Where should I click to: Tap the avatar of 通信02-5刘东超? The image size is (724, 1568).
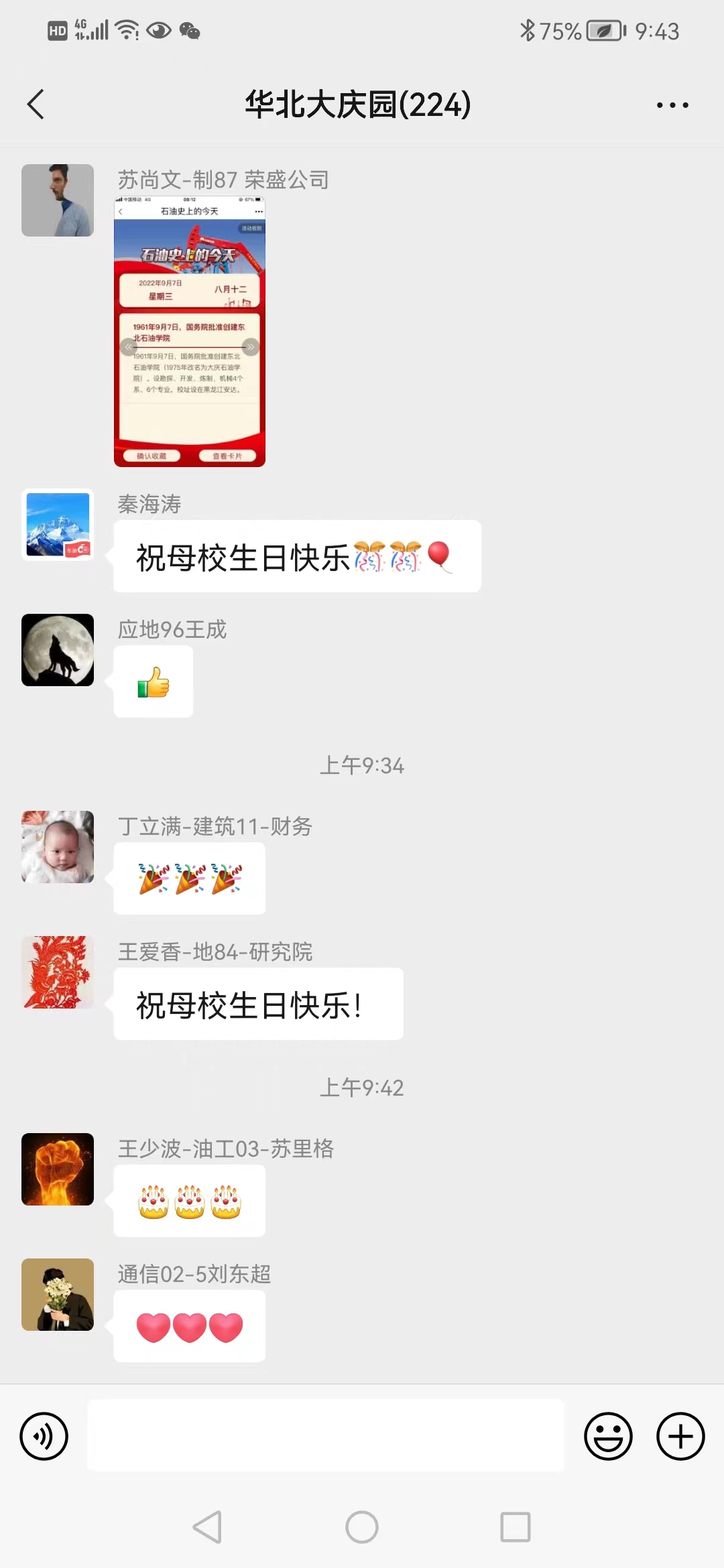58,1295
